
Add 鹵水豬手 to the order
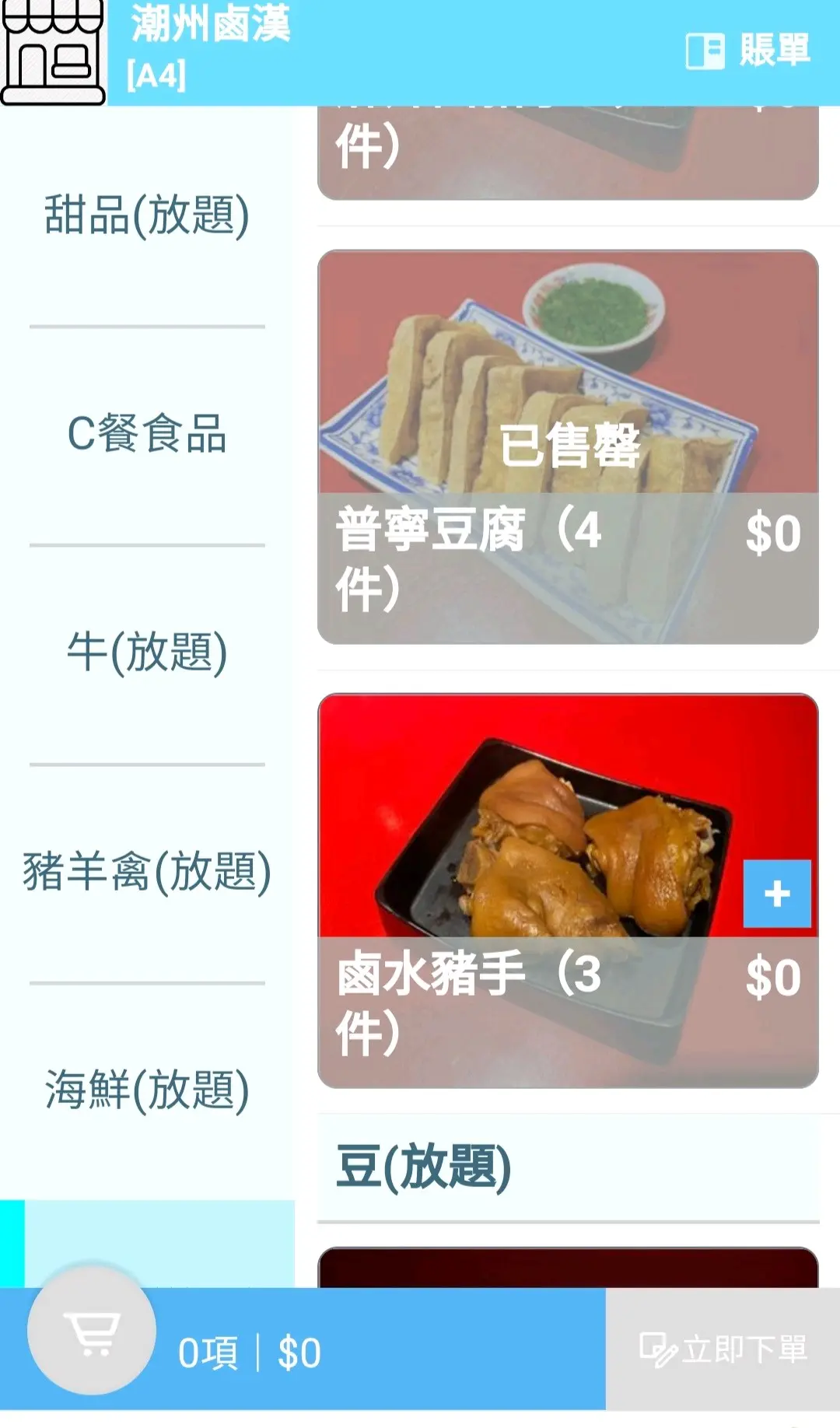pos(776,894)
